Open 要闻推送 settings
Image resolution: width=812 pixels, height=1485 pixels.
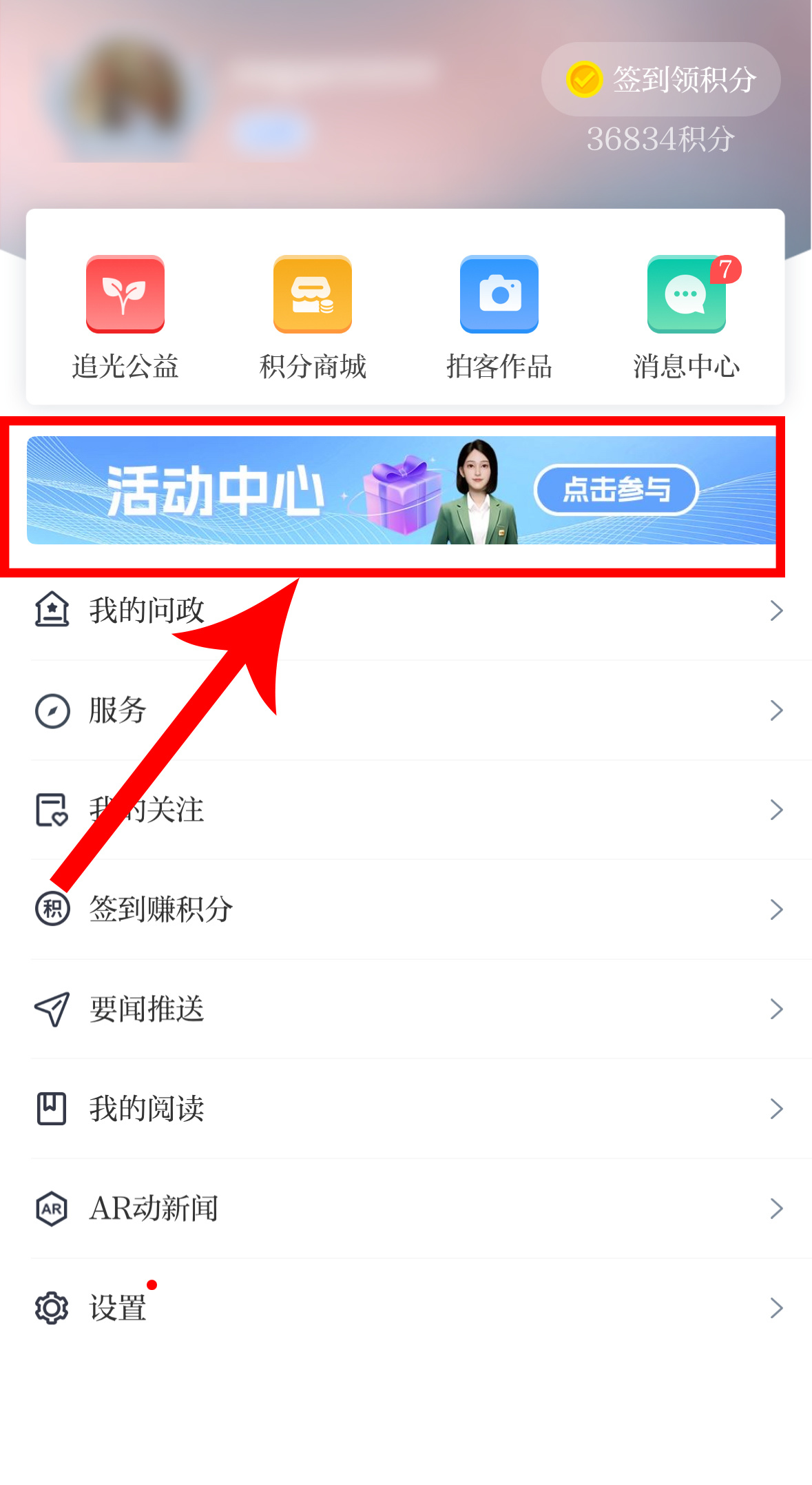point(406,1010)
